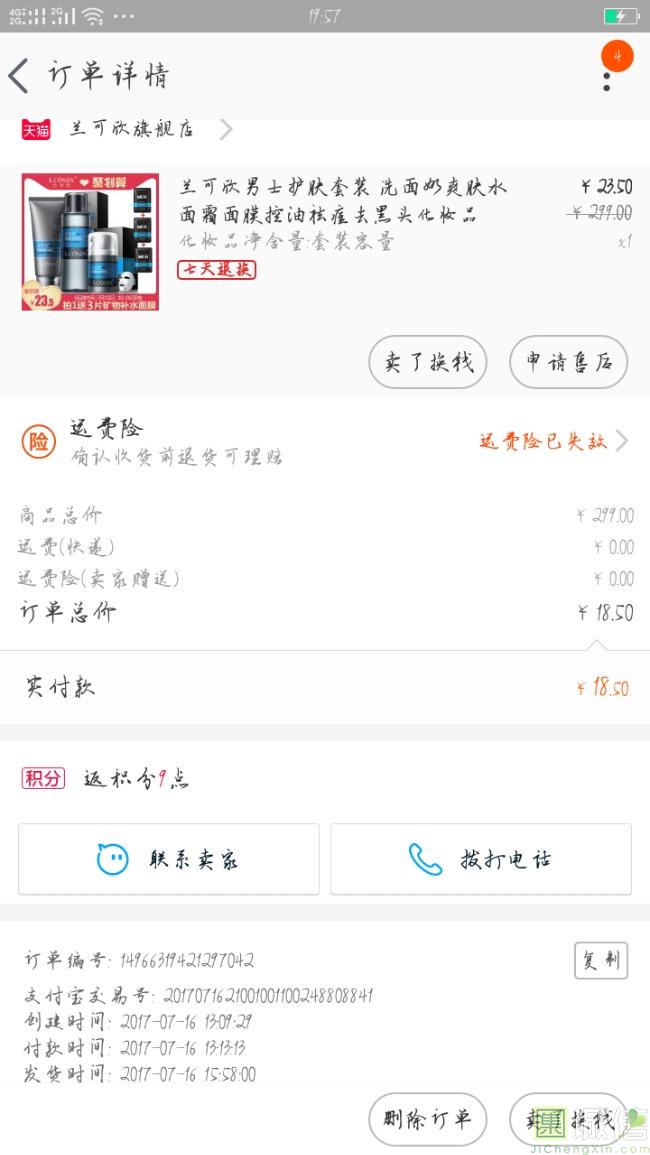Screen dimensions: 650x1155
Task: Open the 兰可欣旗舰店 store page
Action: click(132, 129)
